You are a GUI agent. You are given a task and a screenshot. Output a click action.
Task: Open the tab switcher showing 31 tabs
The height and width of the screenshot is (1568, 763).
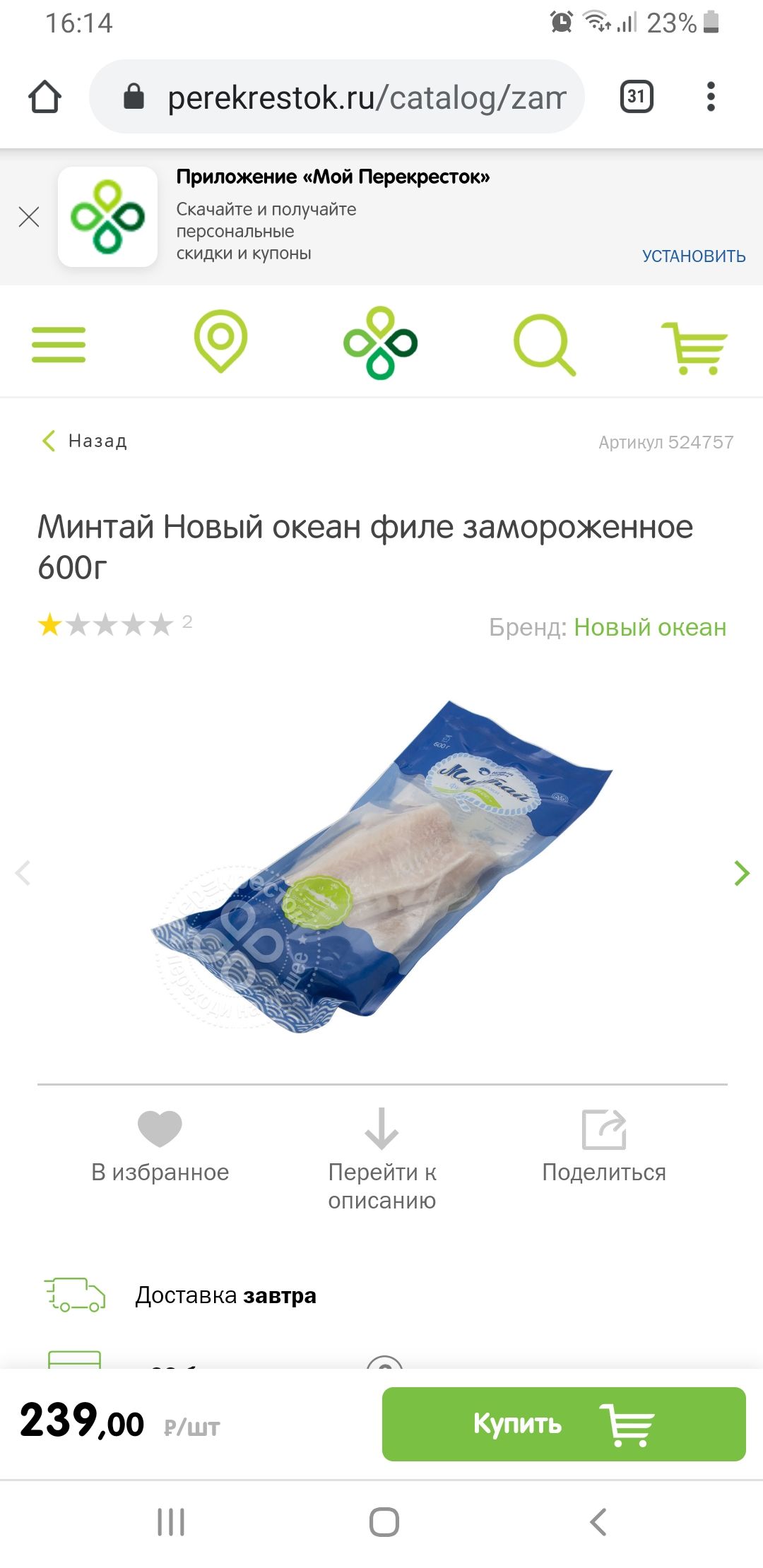coord(636,97)
